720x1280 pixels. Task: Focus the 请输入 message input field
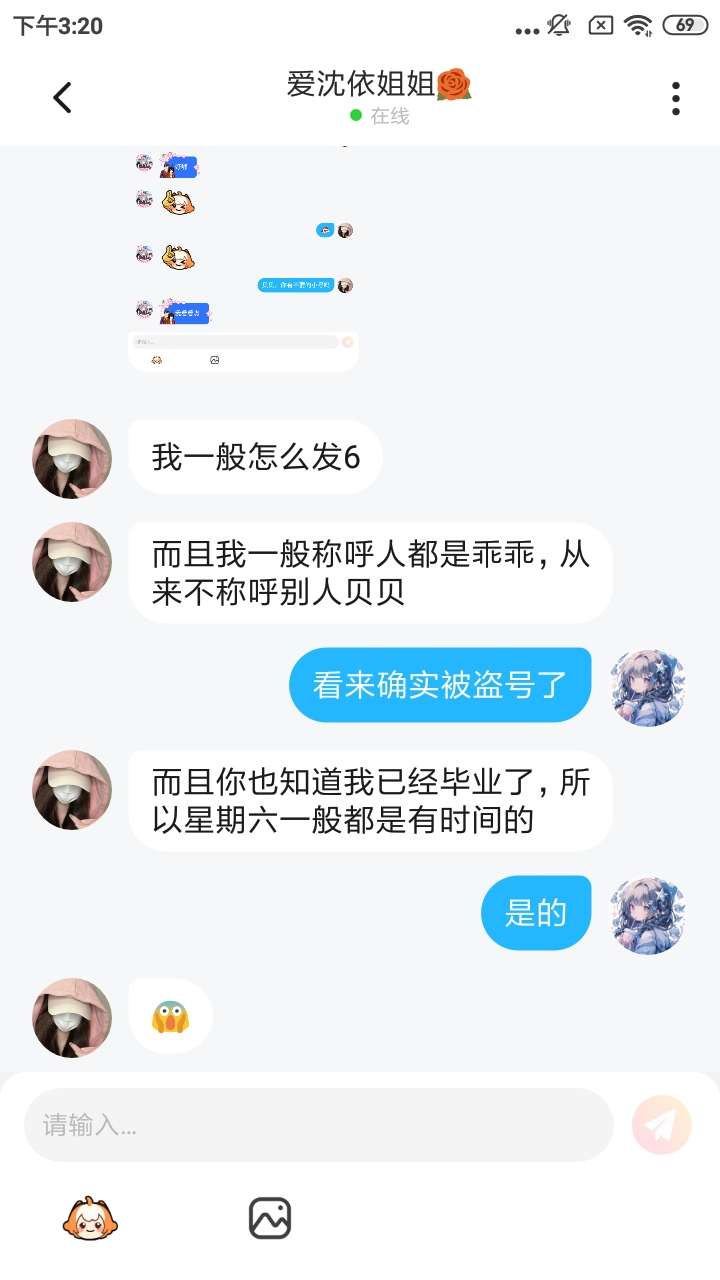click(318, 1125)
